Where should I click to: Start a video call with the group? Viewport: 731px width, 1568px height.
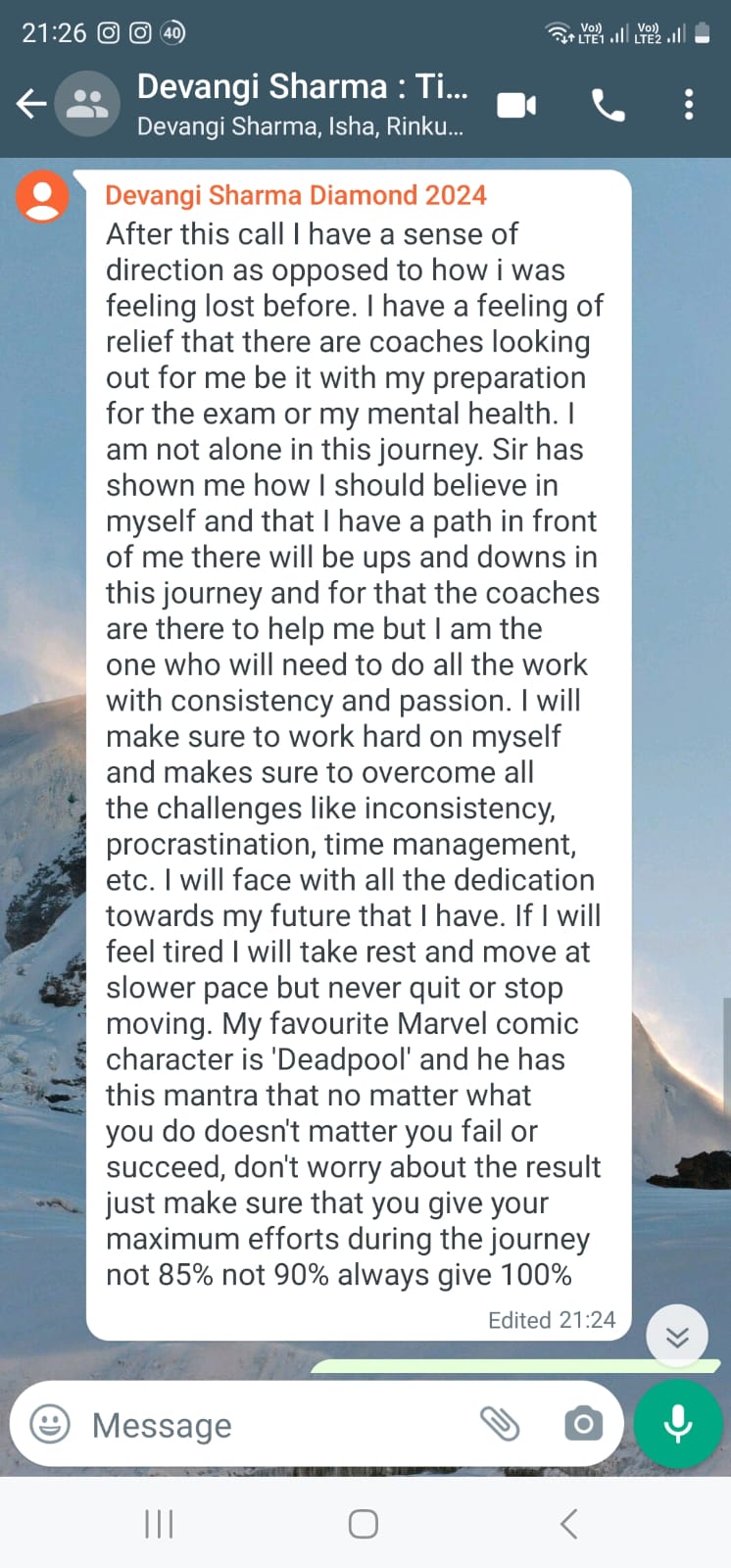(517, 104)
